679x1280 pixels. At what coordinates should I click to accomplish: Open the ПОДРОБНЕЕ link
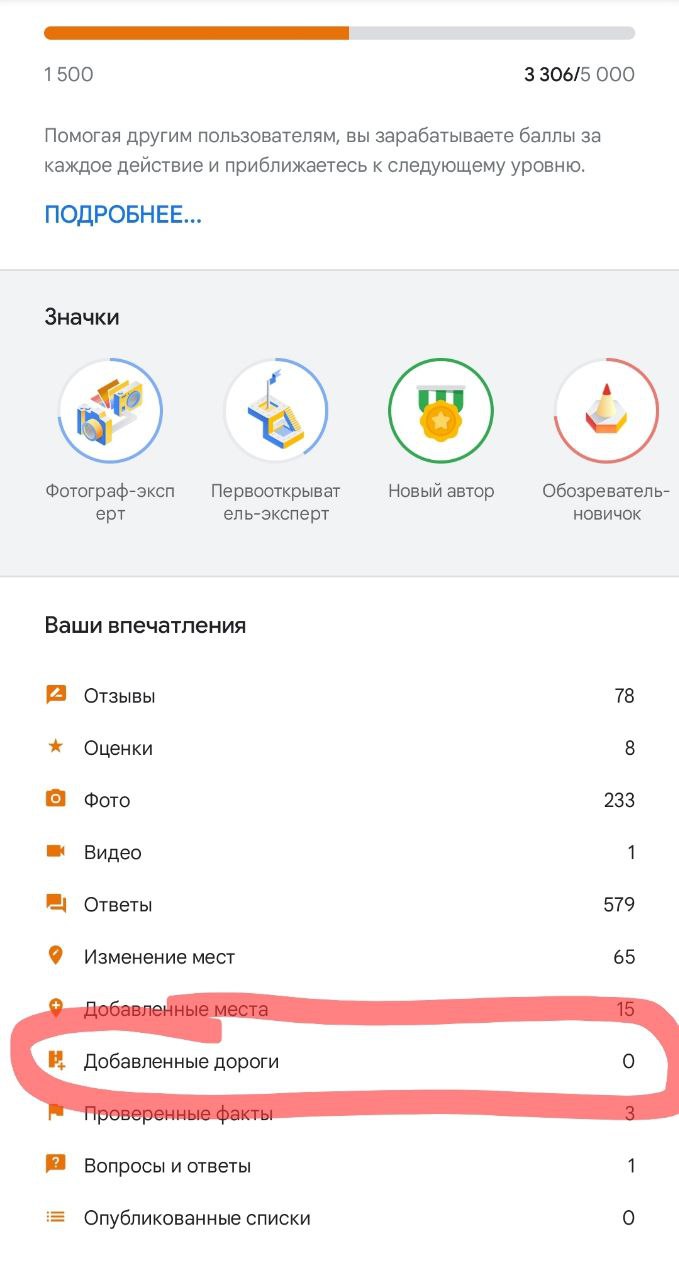tap(123, 215)
